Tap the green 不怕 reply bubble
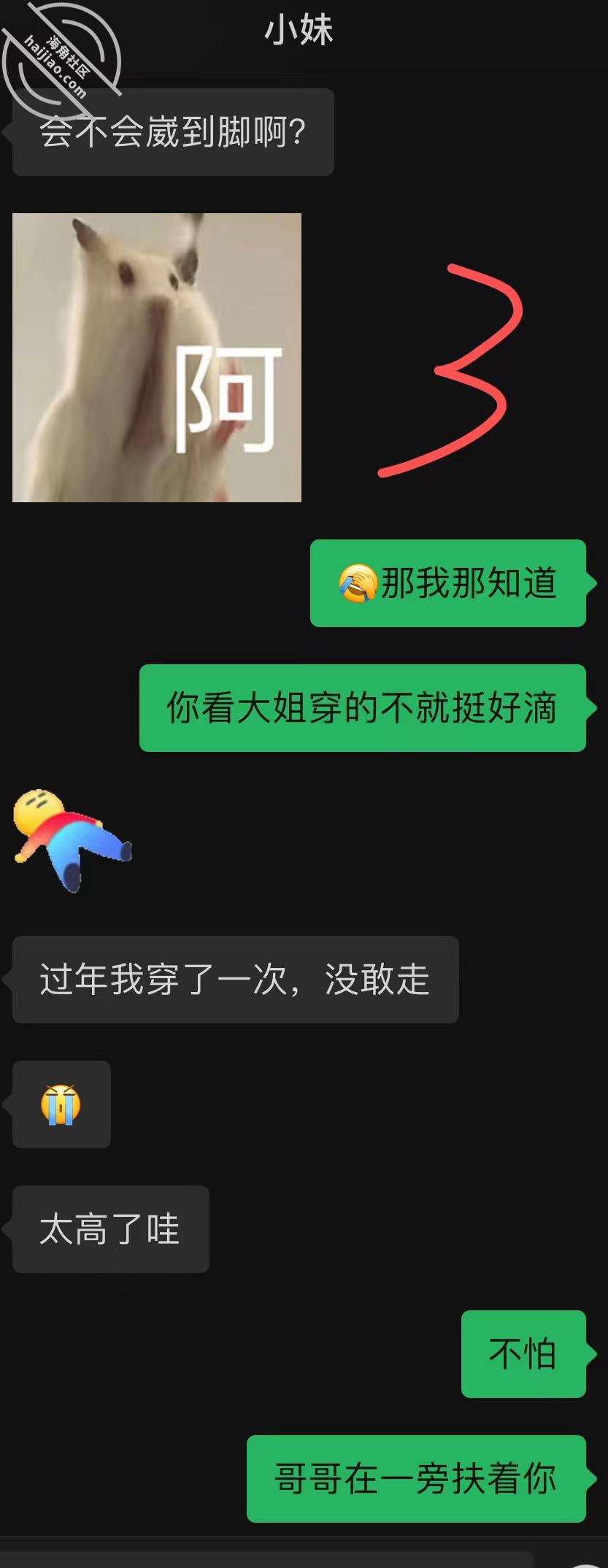The height and width of the screenshot is (1568, 608). 523,1353
